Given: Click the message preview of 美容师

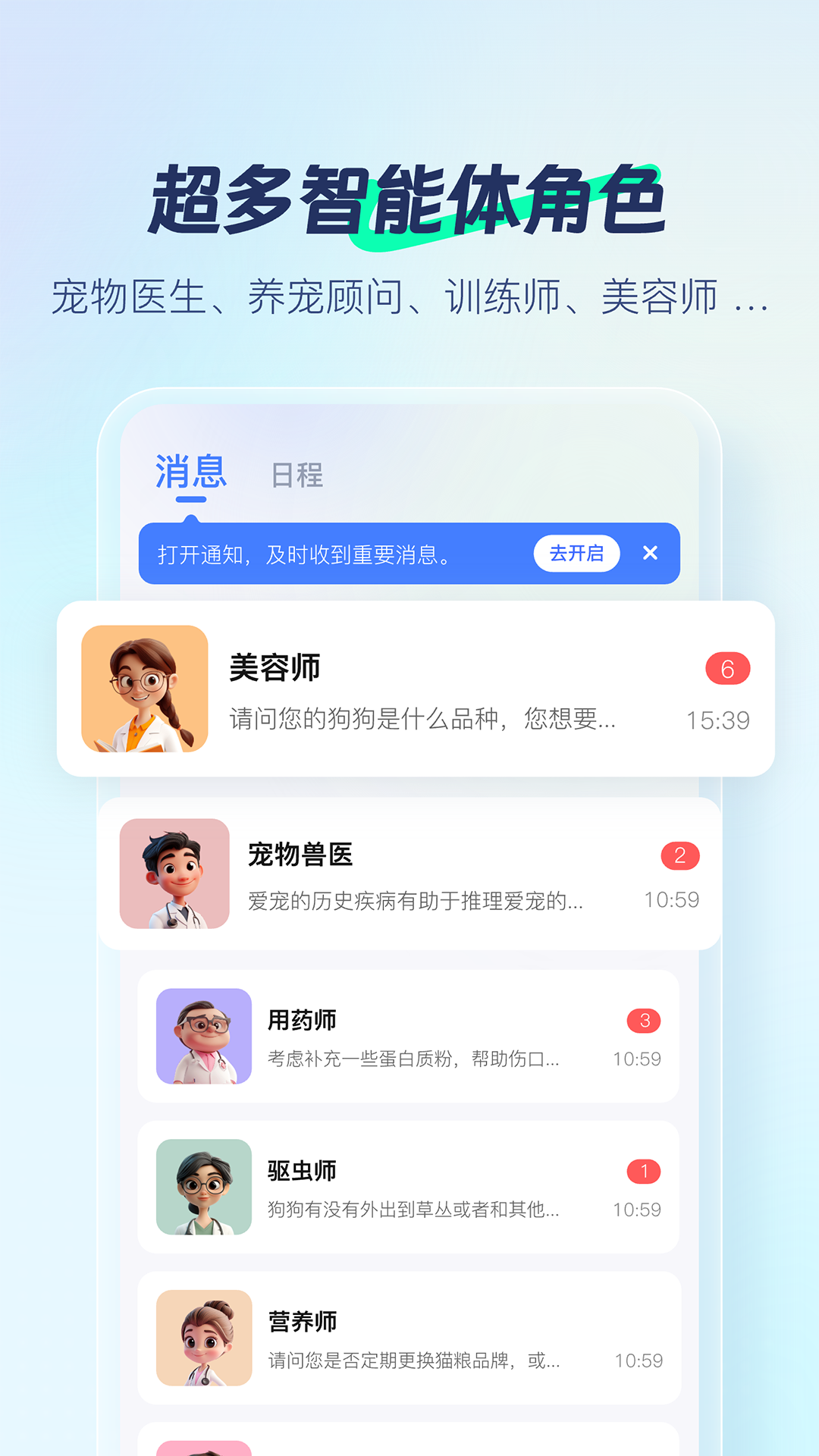Looking at the screenshot, I should tap(421, 722).
